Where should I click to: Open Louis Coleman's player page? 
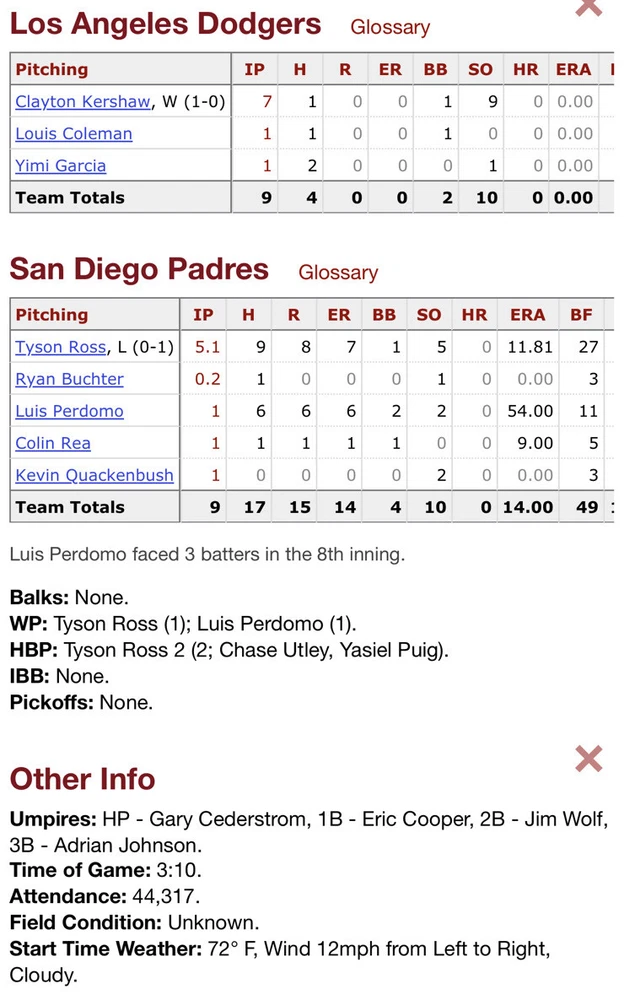[73, 134]
